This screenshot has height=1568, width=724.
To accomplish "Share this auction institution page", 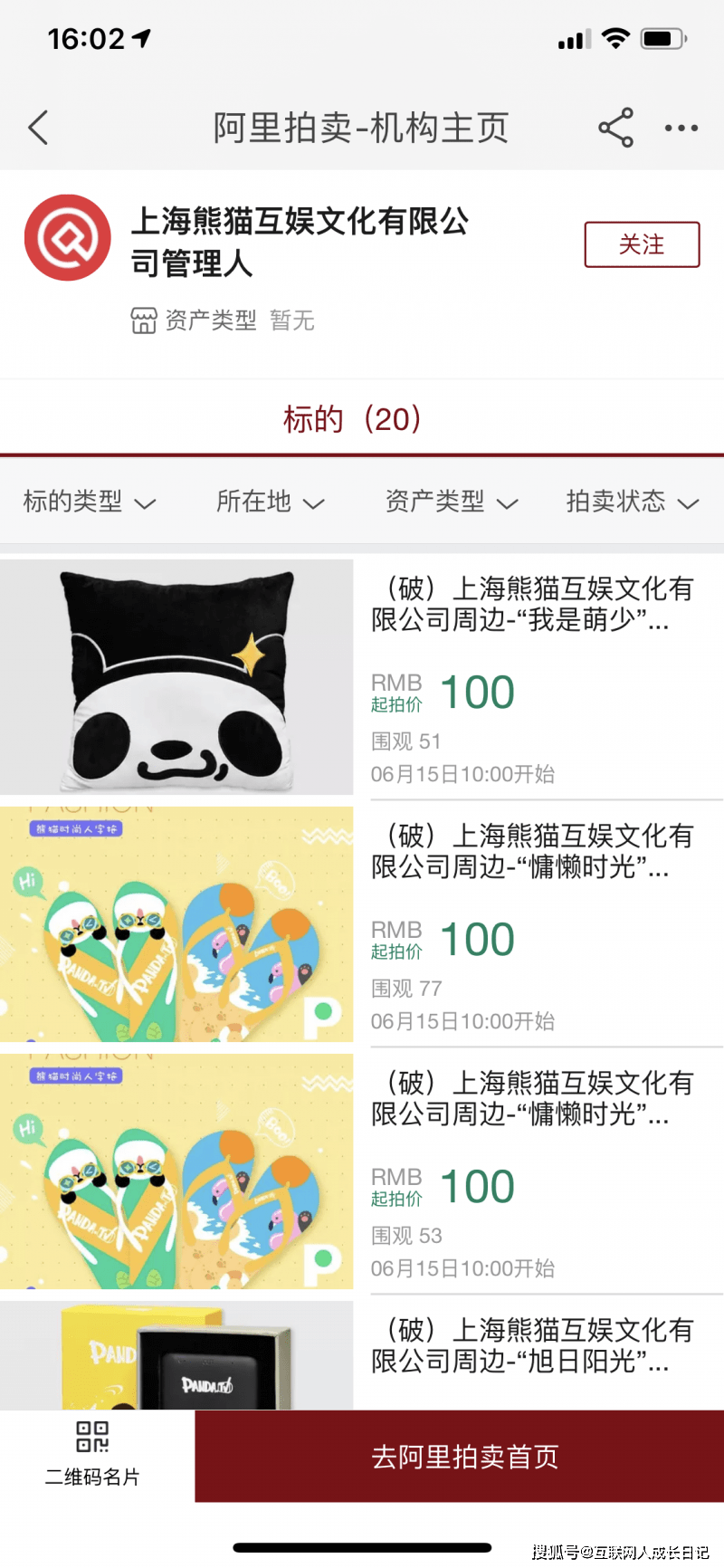I will (615, 128).
